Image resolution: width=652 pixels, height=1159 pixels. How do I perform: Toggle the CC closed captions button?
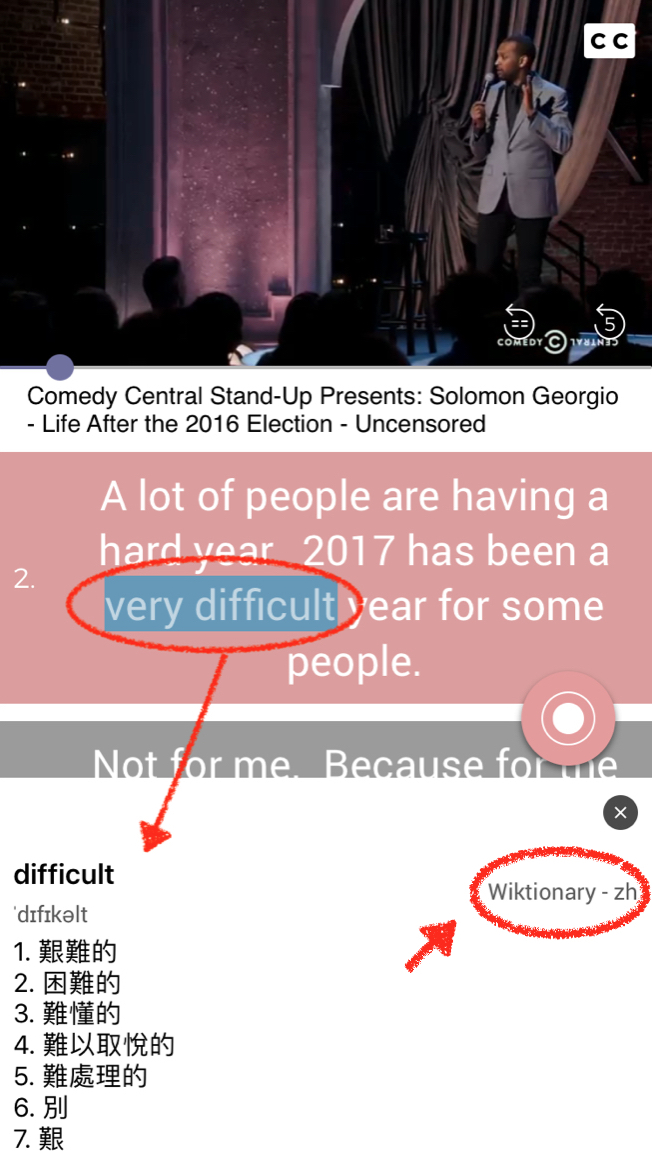[x=609, y=40]
